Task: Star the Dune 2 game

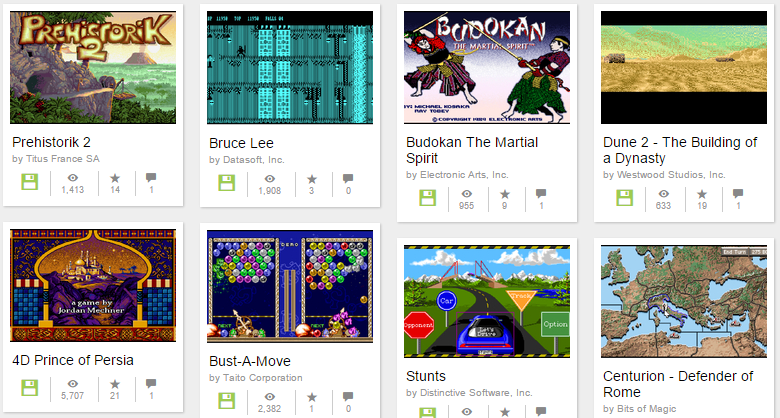Action: pos(701,198)
